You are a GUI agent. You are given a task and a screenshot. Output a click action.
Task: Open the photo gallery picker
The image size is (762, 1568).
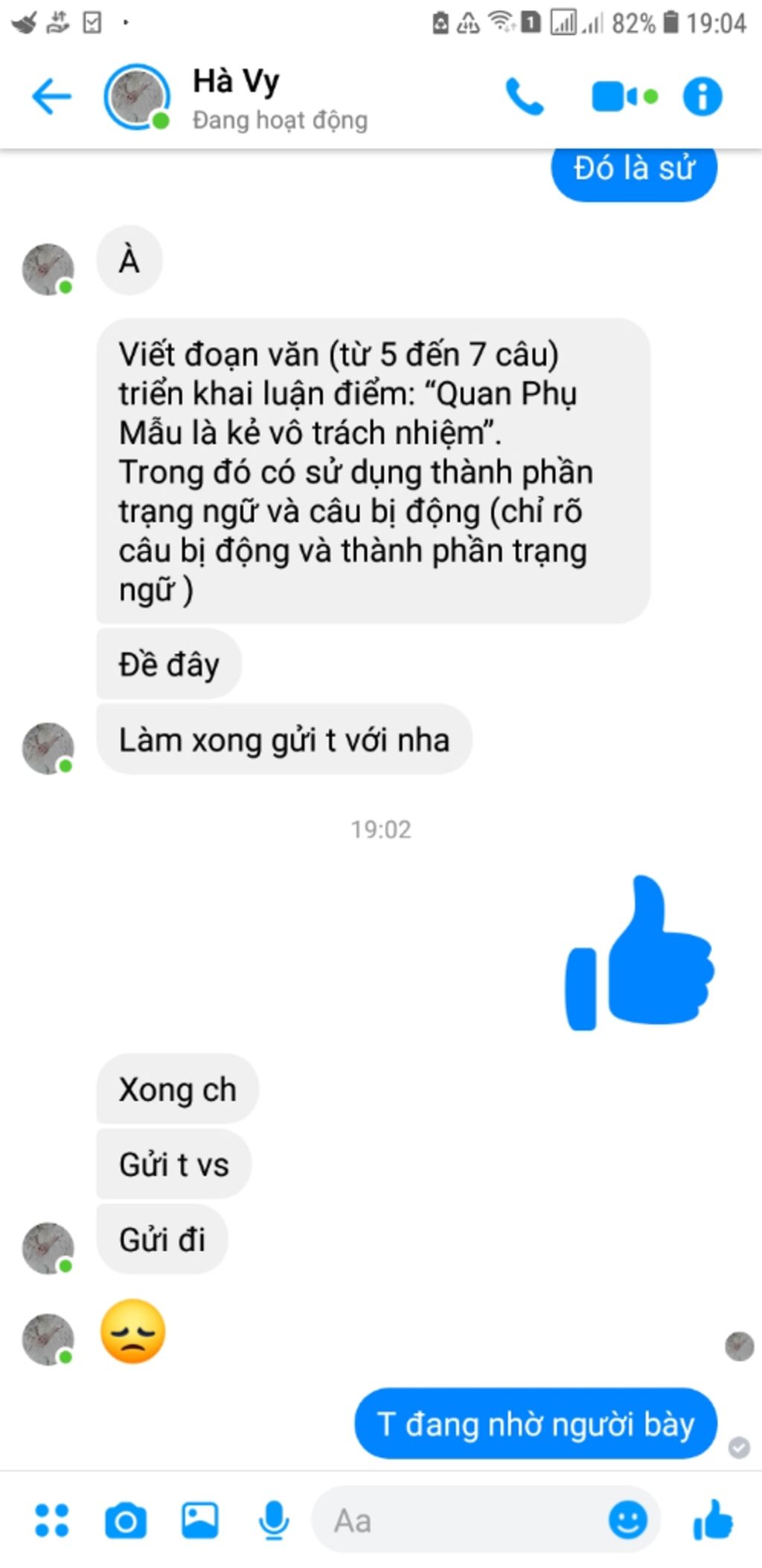click(199, 1520)
